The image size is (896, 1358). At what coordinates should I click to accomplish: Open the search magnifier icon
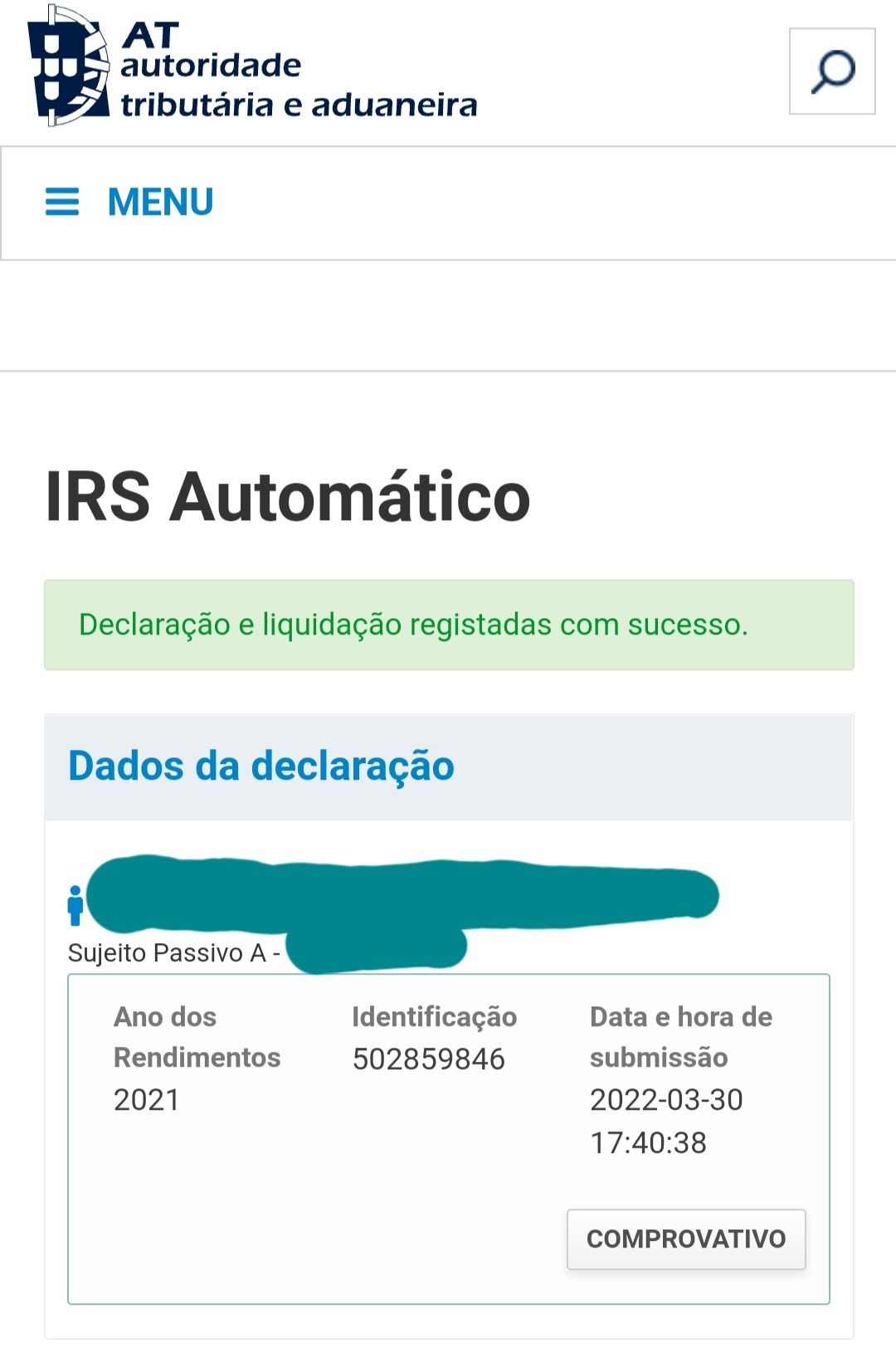[832, 71]
